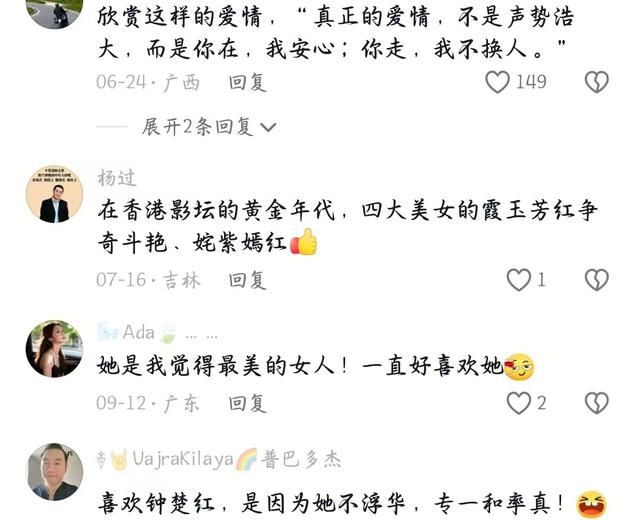
Task: Like Ada's comment
Action: (518, 403)
